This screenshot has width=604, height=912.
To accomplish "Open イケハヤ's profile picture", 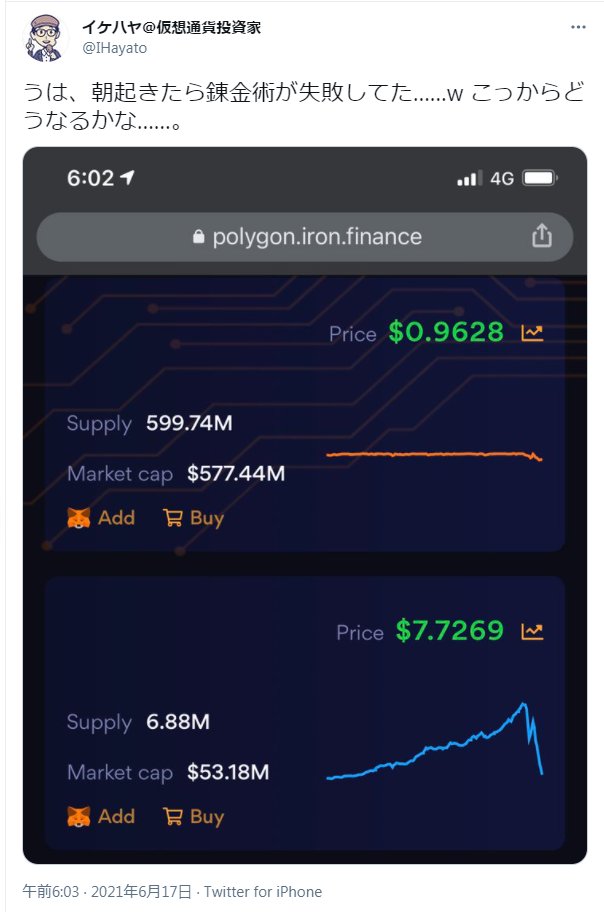I will (45, 38).
